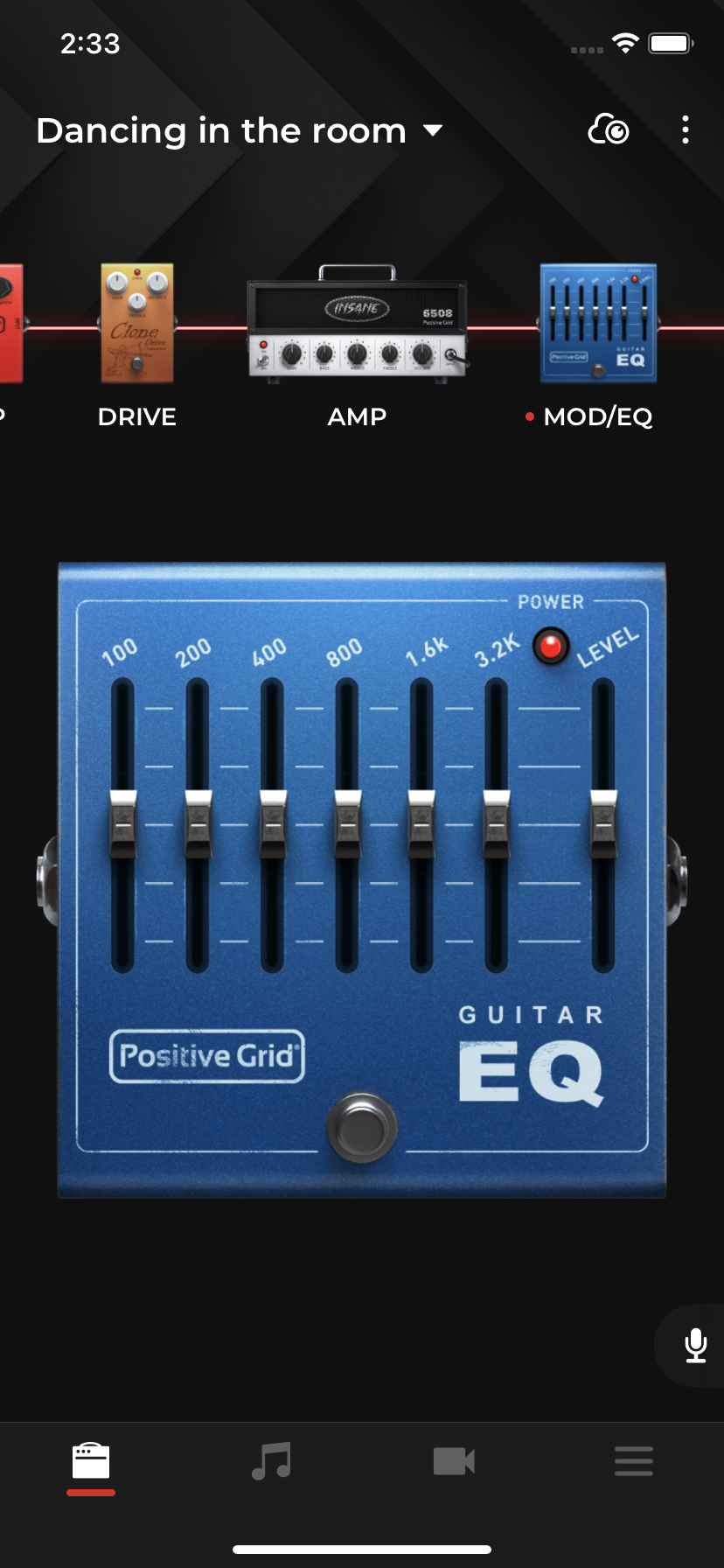Open the three-dot overflow menu
The width and height of the screenshot is (724, 1568).
tap(685, 129)
